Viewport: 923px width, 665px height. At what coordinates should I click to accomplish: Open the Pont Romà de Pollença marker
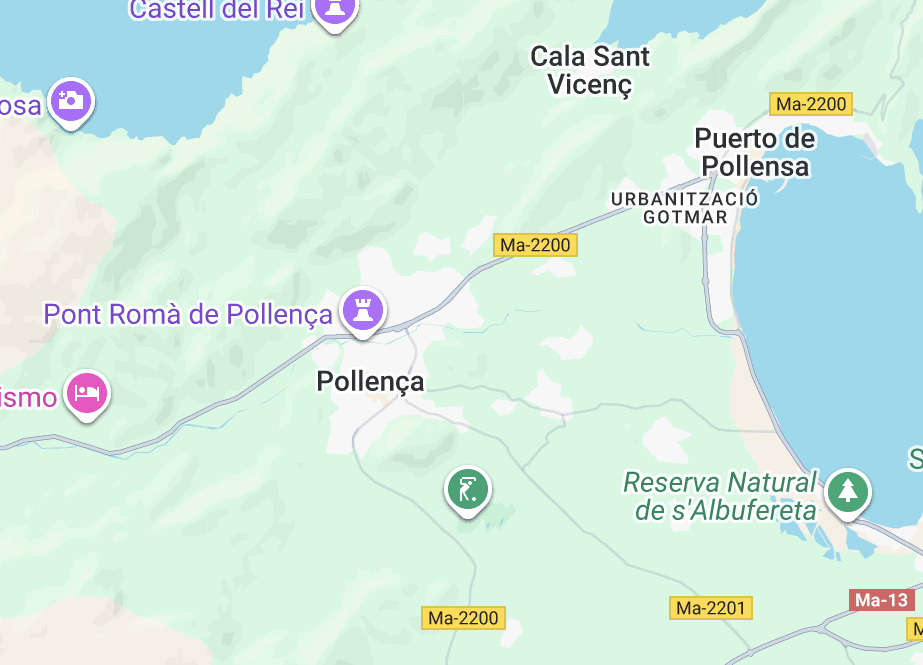[363, 310]
